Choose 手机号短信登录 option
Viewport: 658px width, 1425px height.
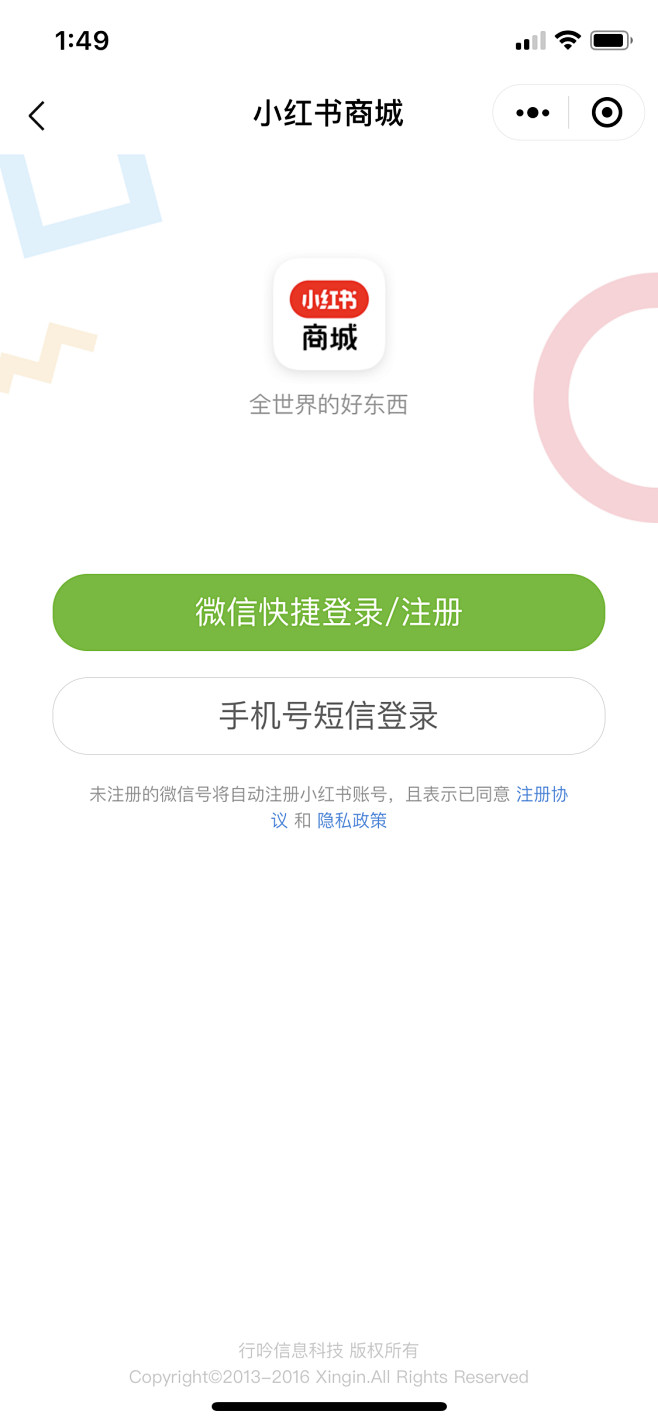[329, 716]
